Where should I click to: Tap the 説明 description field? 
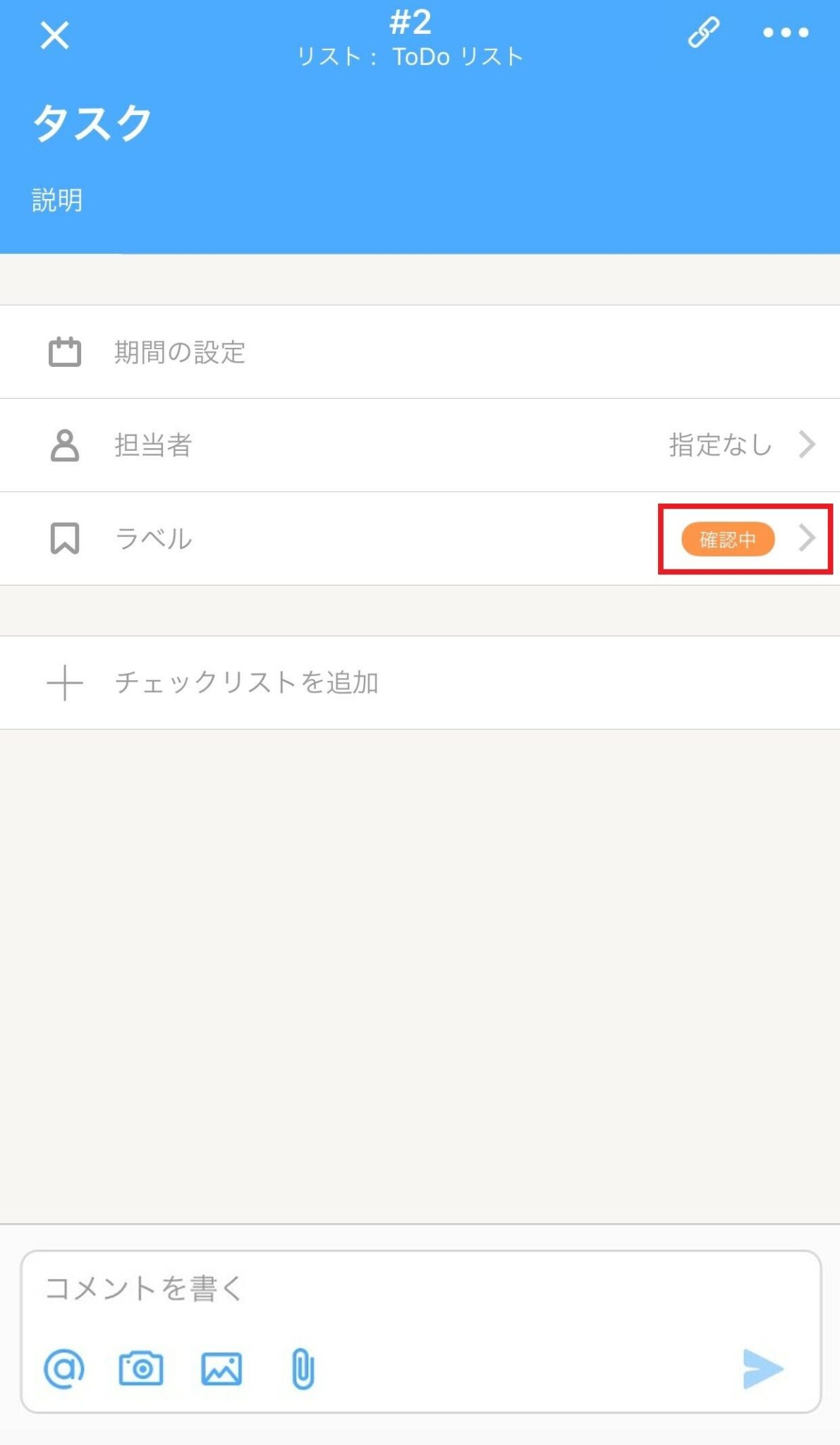[57, 200]
